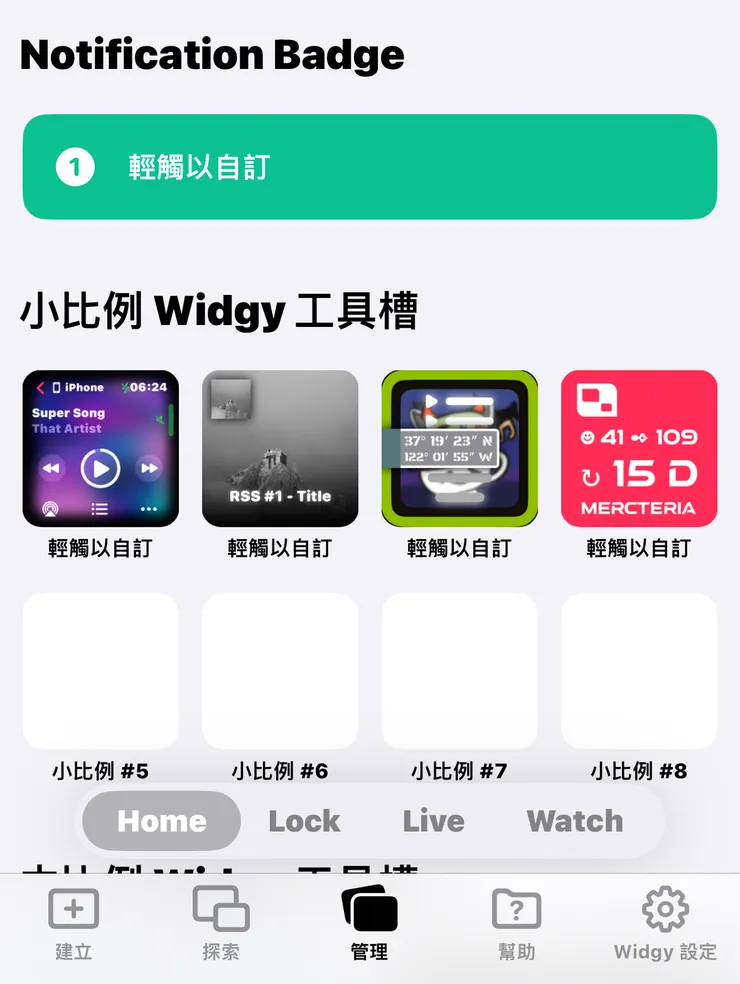Enable the Live widget view

434,821
